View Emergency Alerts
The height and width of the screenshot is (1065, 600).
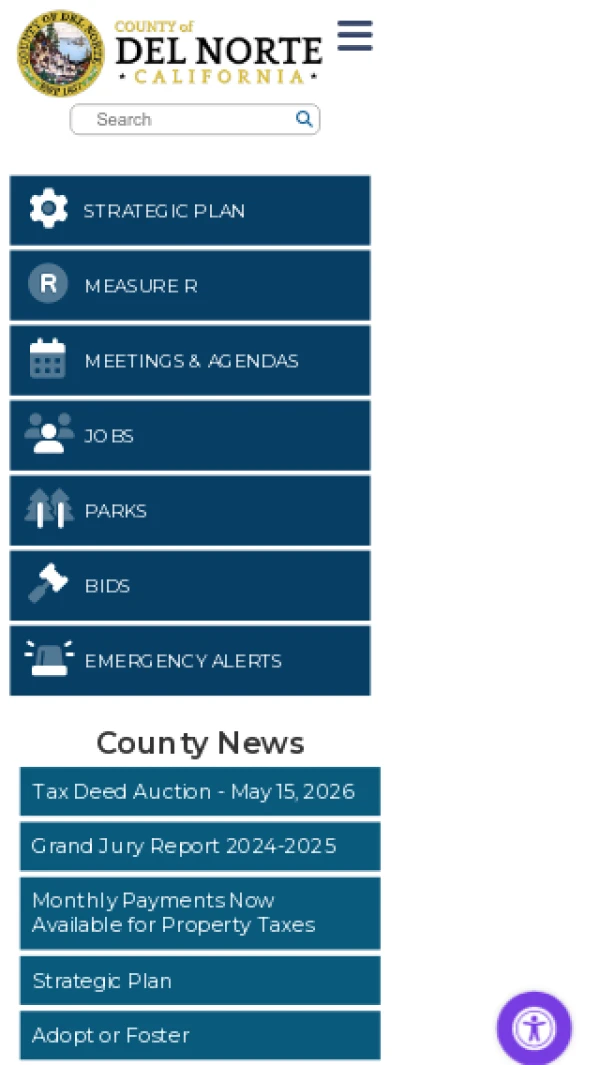click(x=190, y=660)
